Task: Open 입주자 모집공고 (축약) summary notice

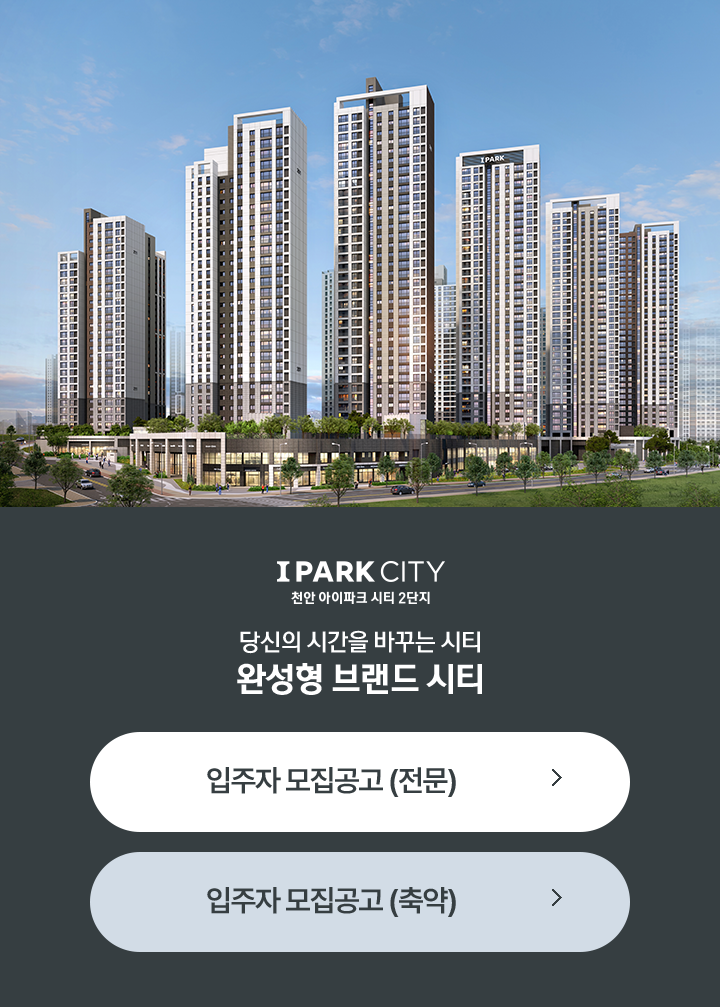Action: coord(360,901)
